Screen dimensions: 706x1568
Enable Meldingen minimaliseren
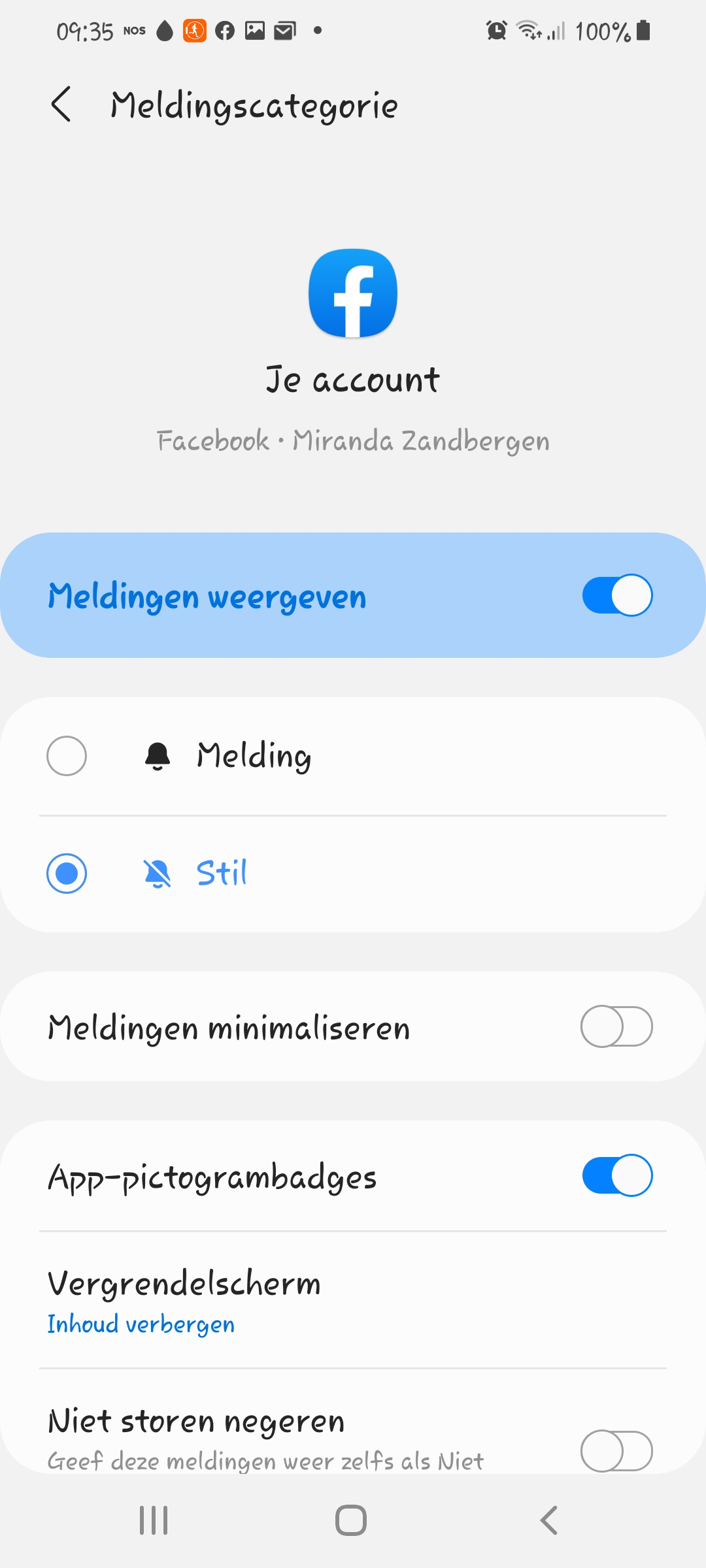[x=616, y=1026]
